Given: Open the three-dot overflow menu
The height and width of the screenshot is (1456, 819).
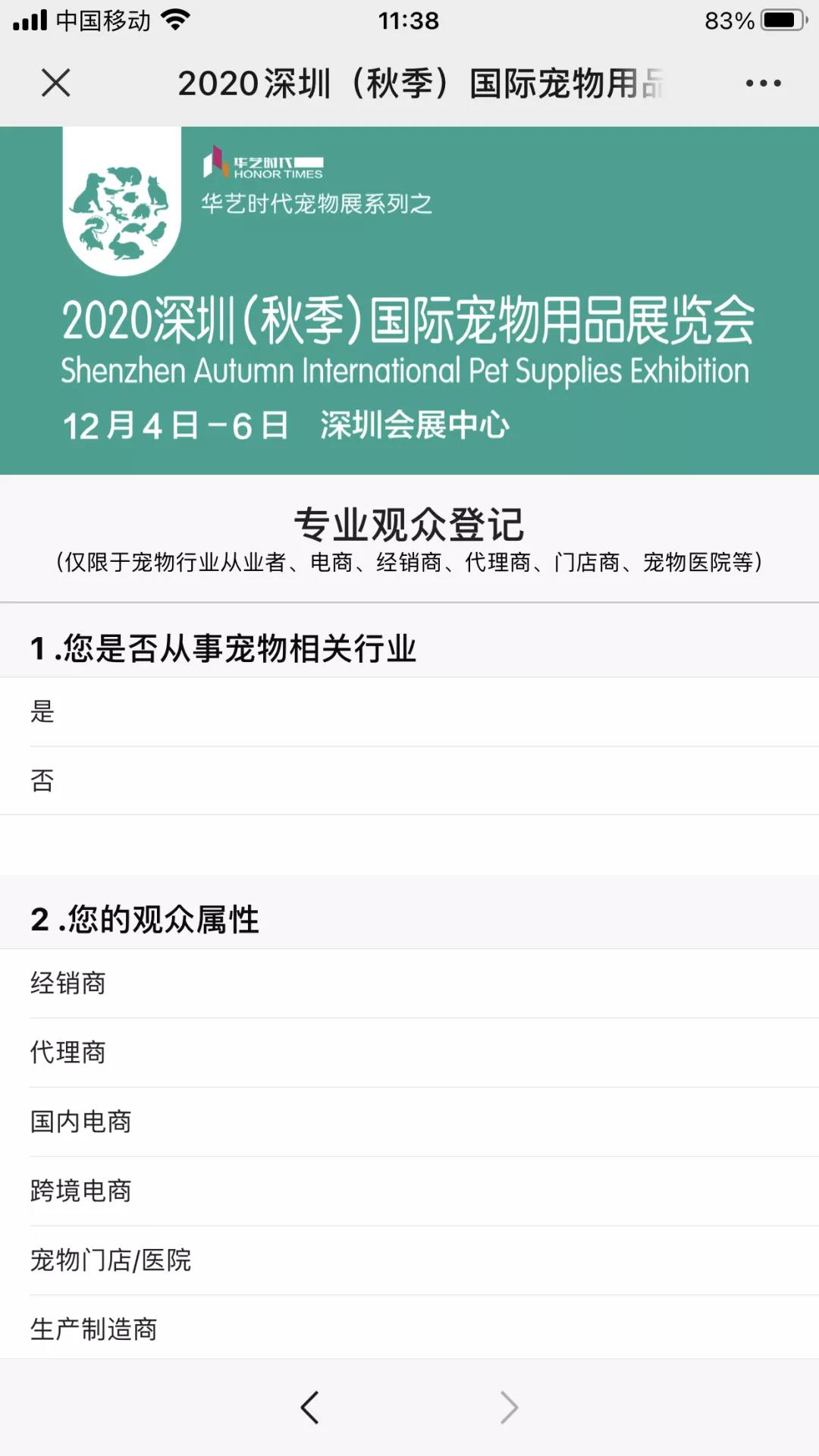Looking at the screenshot, I should (763, 83).
